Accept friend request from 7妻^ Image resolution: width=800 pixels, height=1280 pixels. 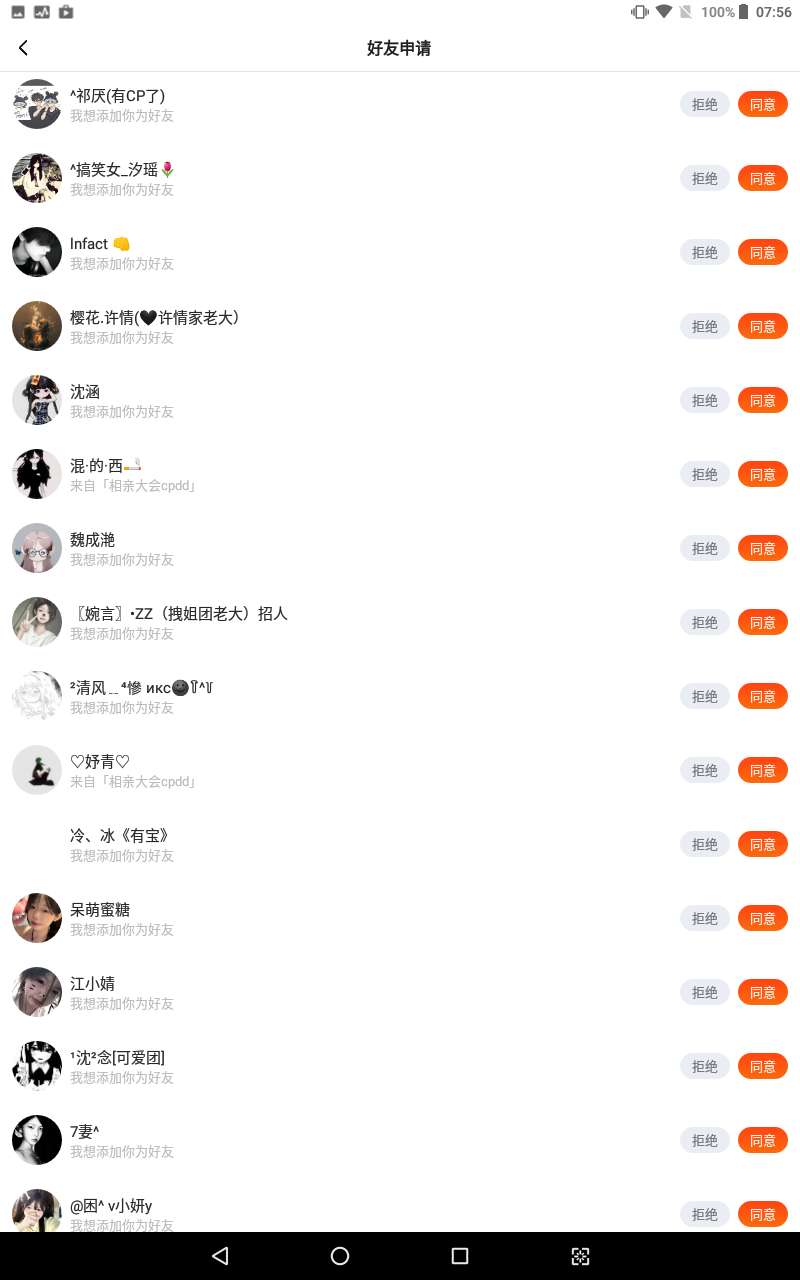point(762,1140)
